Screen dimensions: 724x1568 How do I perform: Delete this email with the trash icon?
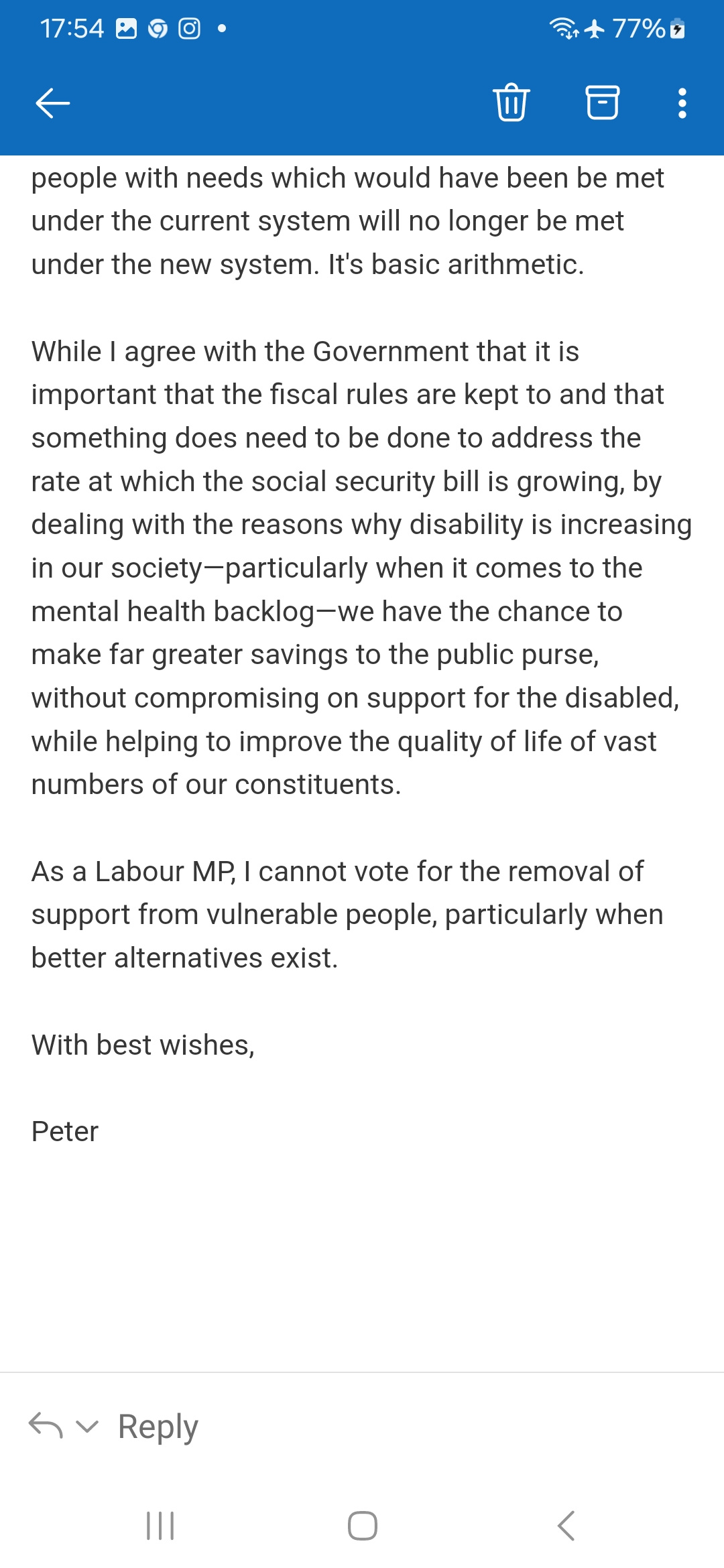pyautogui.click(x=511, y=103)
